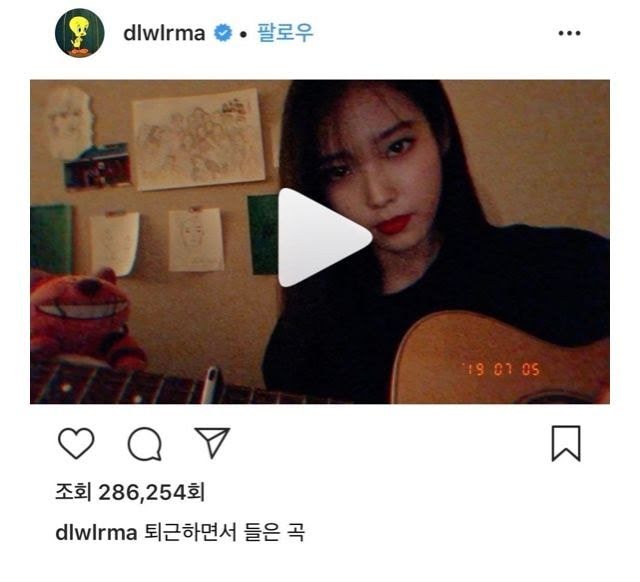Like this post with the heart

[76, 443]
